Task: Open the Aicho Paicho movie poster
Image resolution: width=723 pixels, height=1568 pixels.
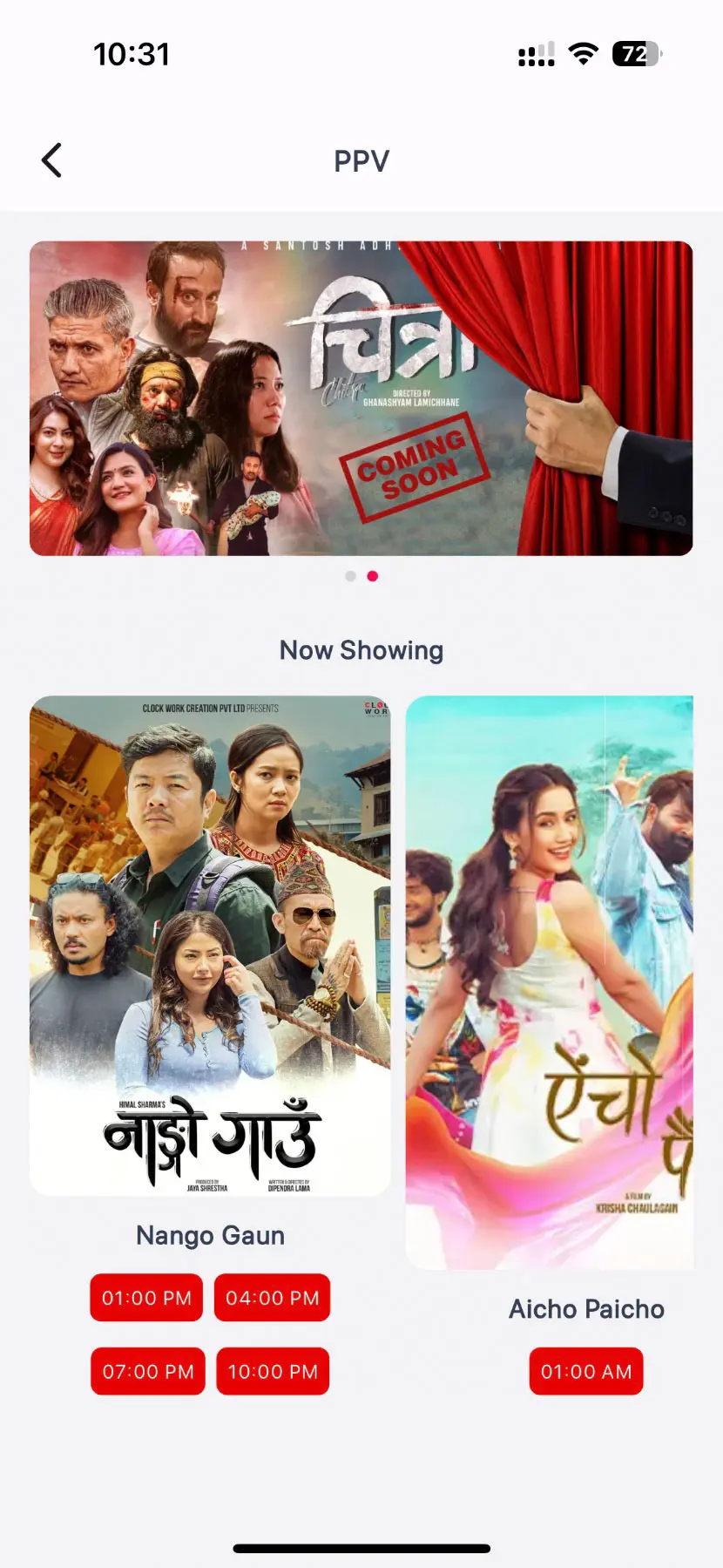Action: point(550,981)
